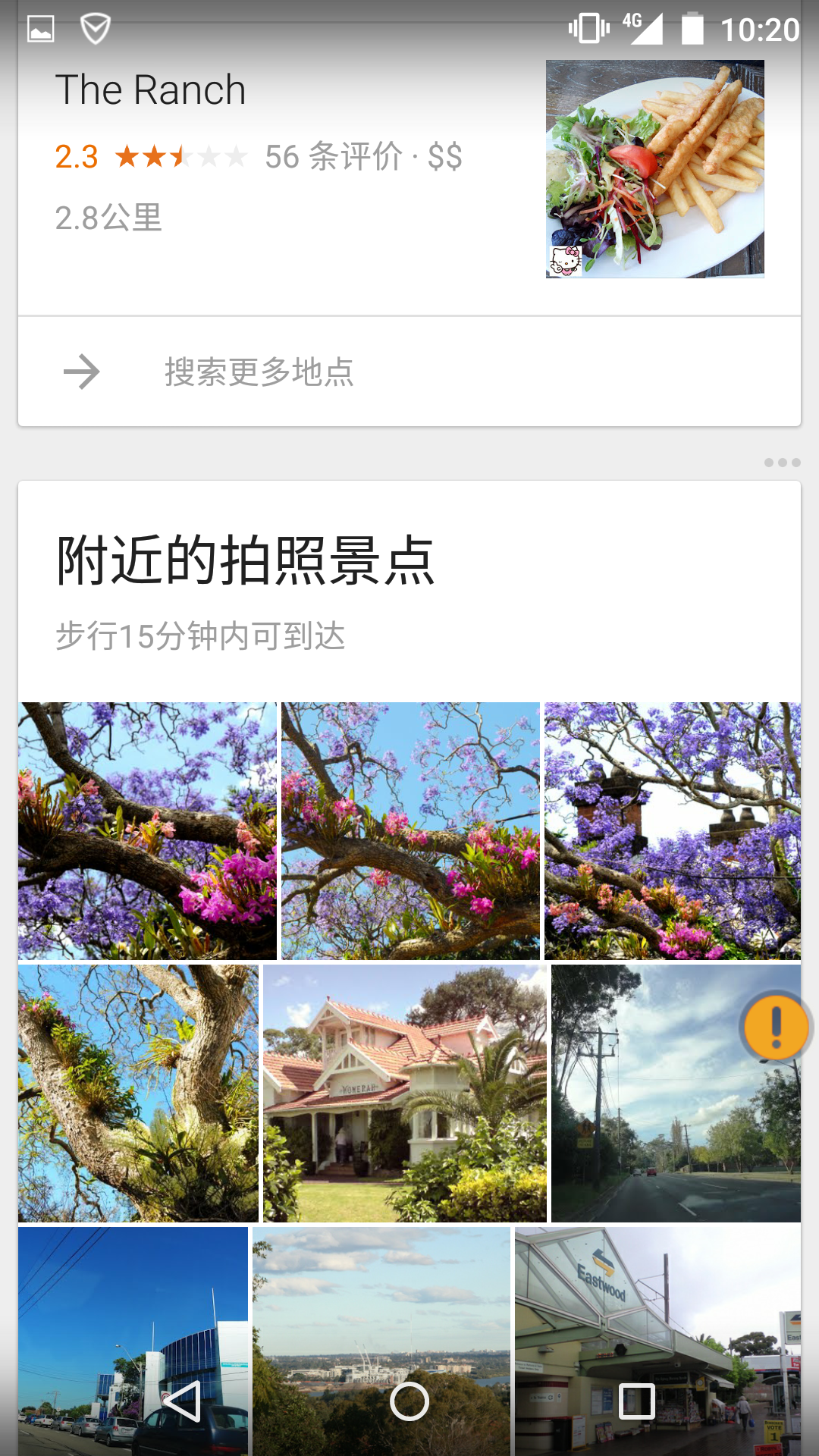View photo of jacaranda with brick chimneys
This screenshot has height=1456, width=819.
(672, 831)
